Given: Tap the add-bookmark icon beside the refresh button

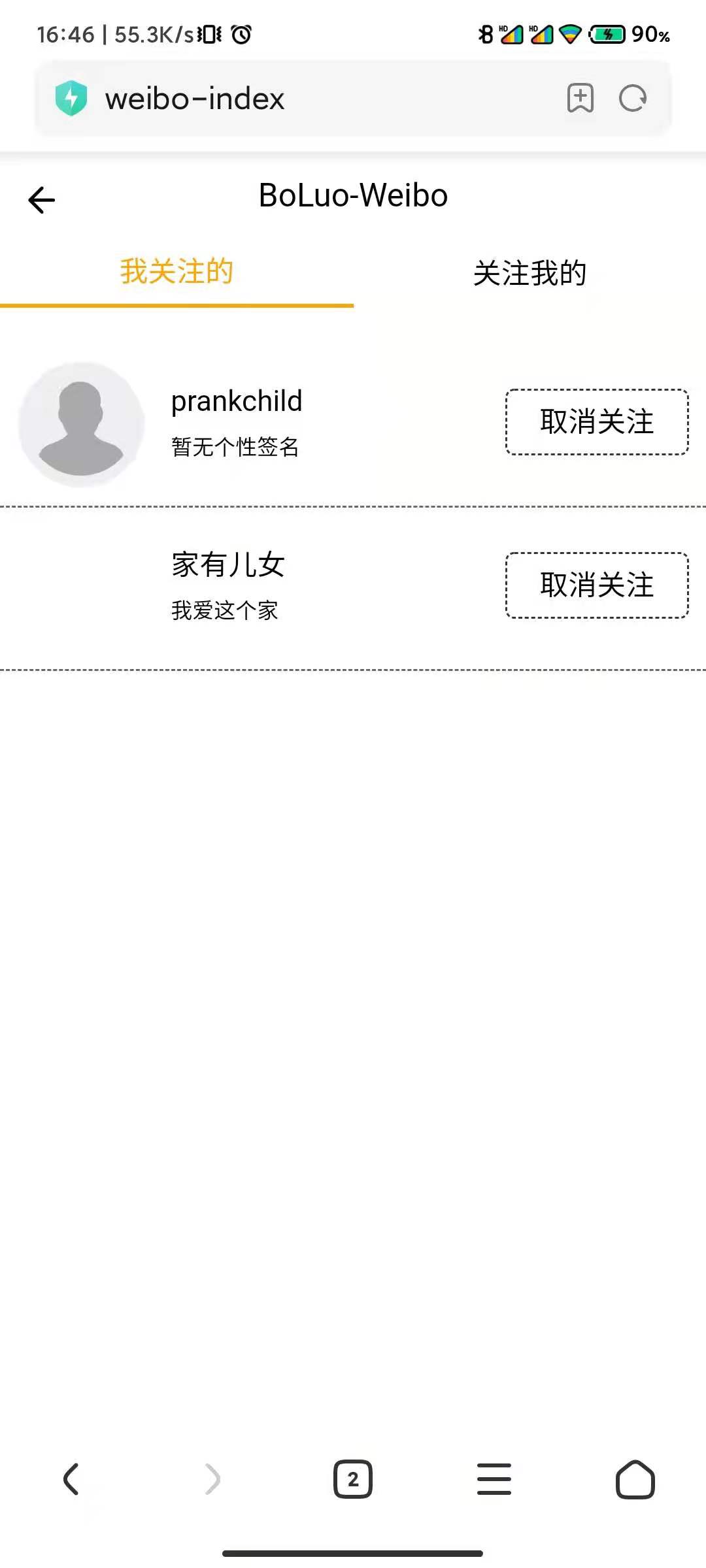Looking at the screenshot, I should click(579, 98).
